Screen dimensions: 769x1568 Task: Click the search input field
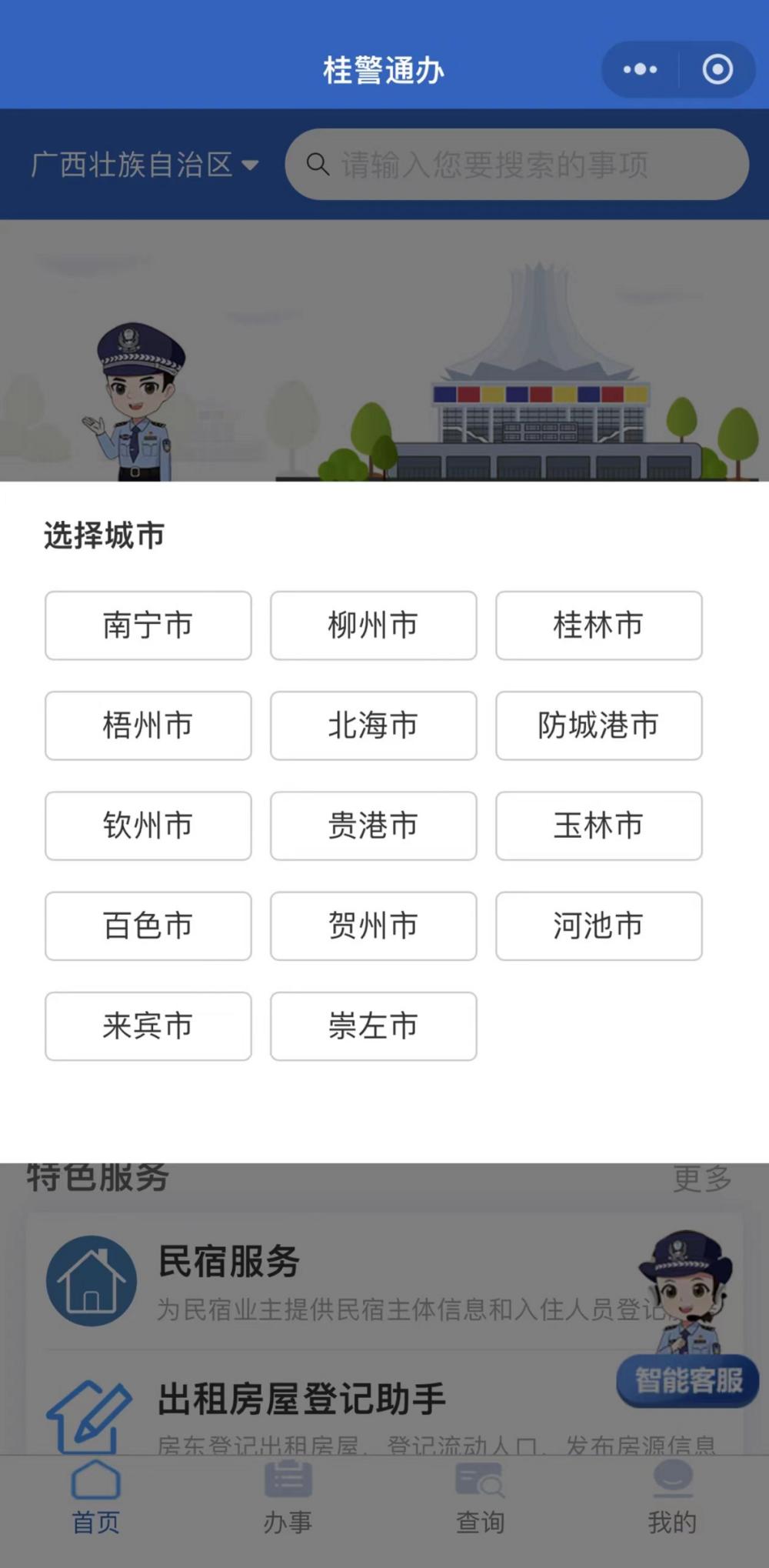(515, 164)
